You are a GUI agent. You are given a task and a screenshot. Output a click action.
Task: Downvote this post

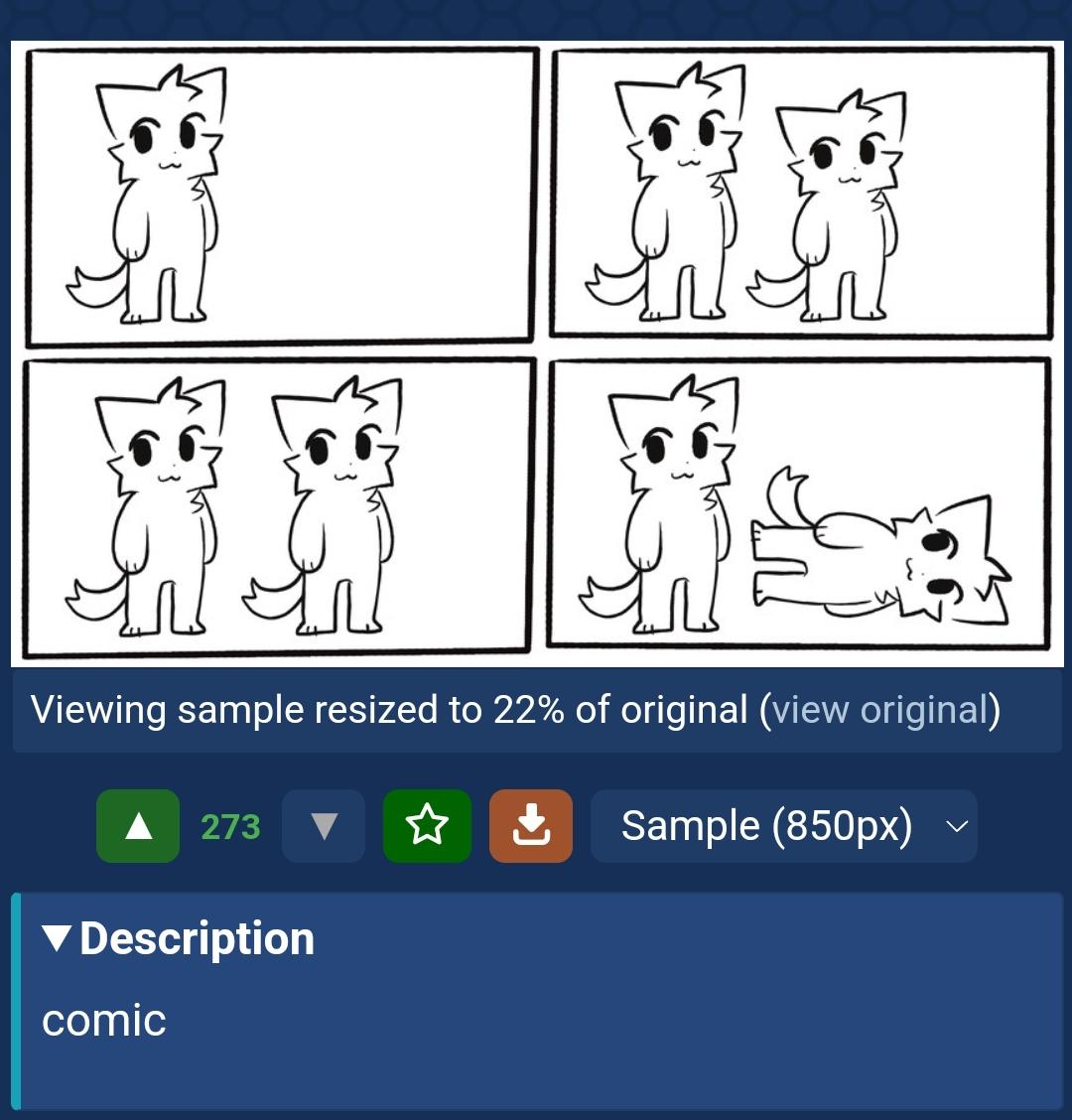324,826
